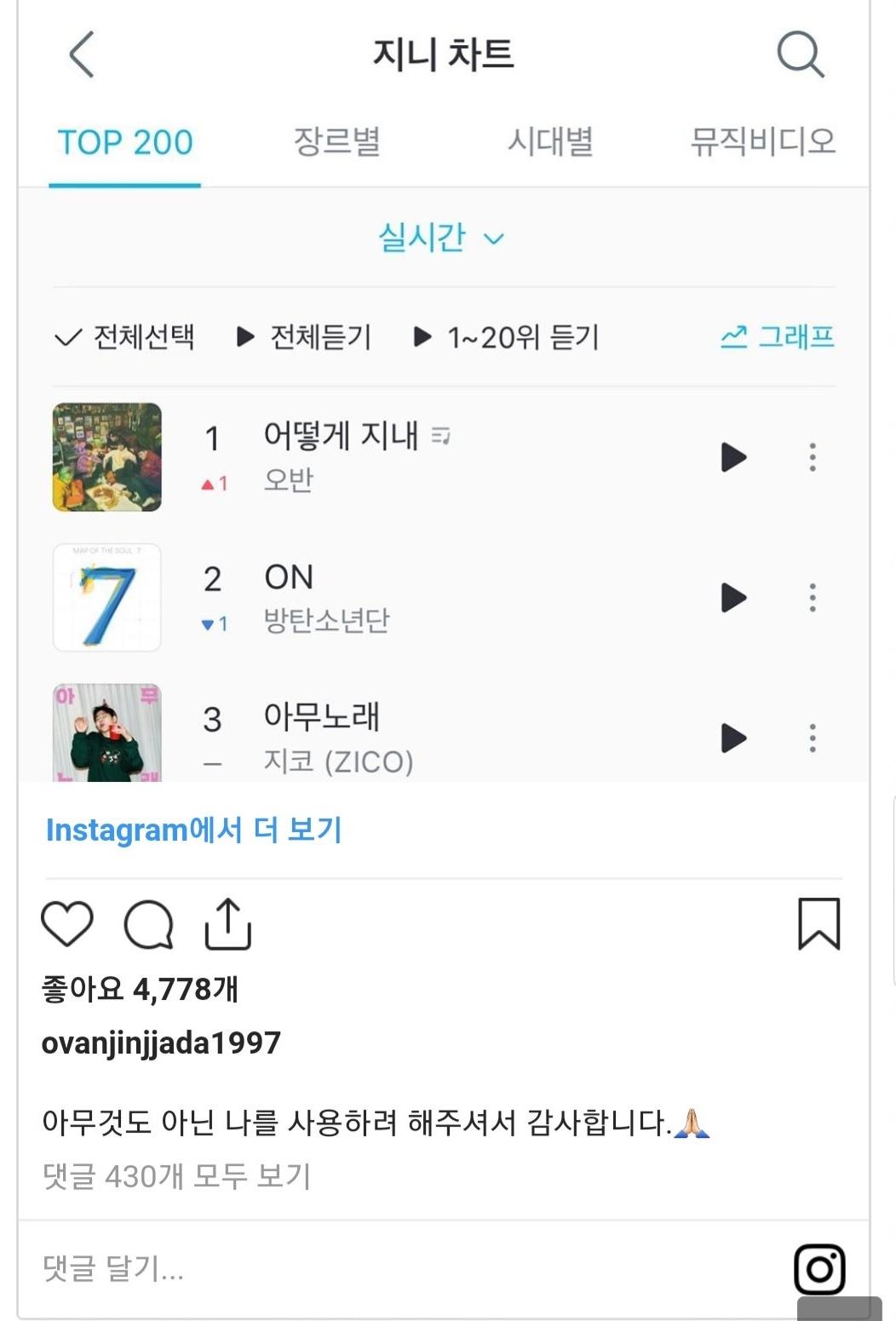Image resolution: width=896 pixels, height=1321 pixels.
Task: Visit the ovanjinjjada1997 profile
Action: [161, 1042]
